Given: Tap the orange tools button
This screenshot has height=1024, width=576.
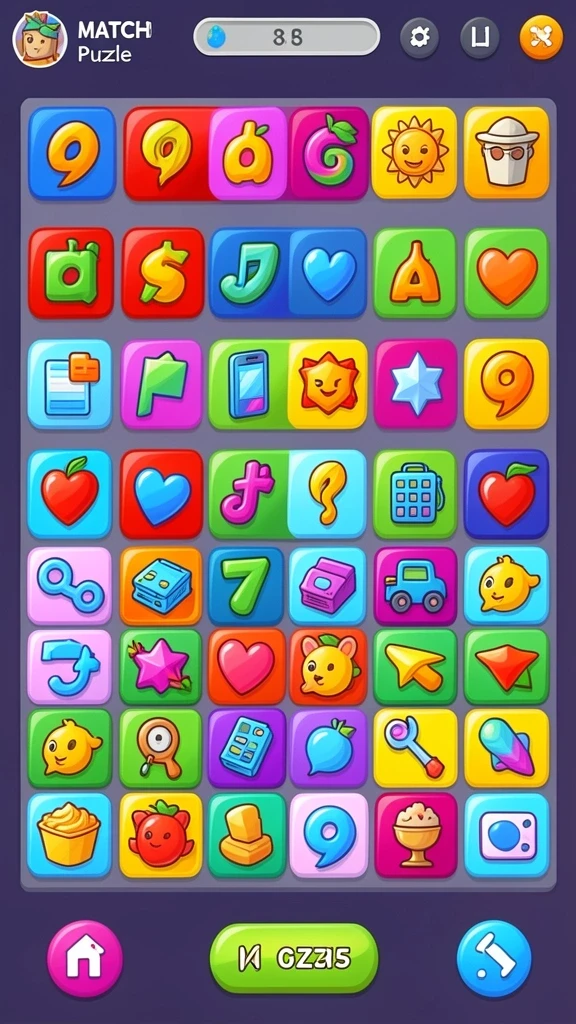Looking at the screenshot, I should coord(541,37).
